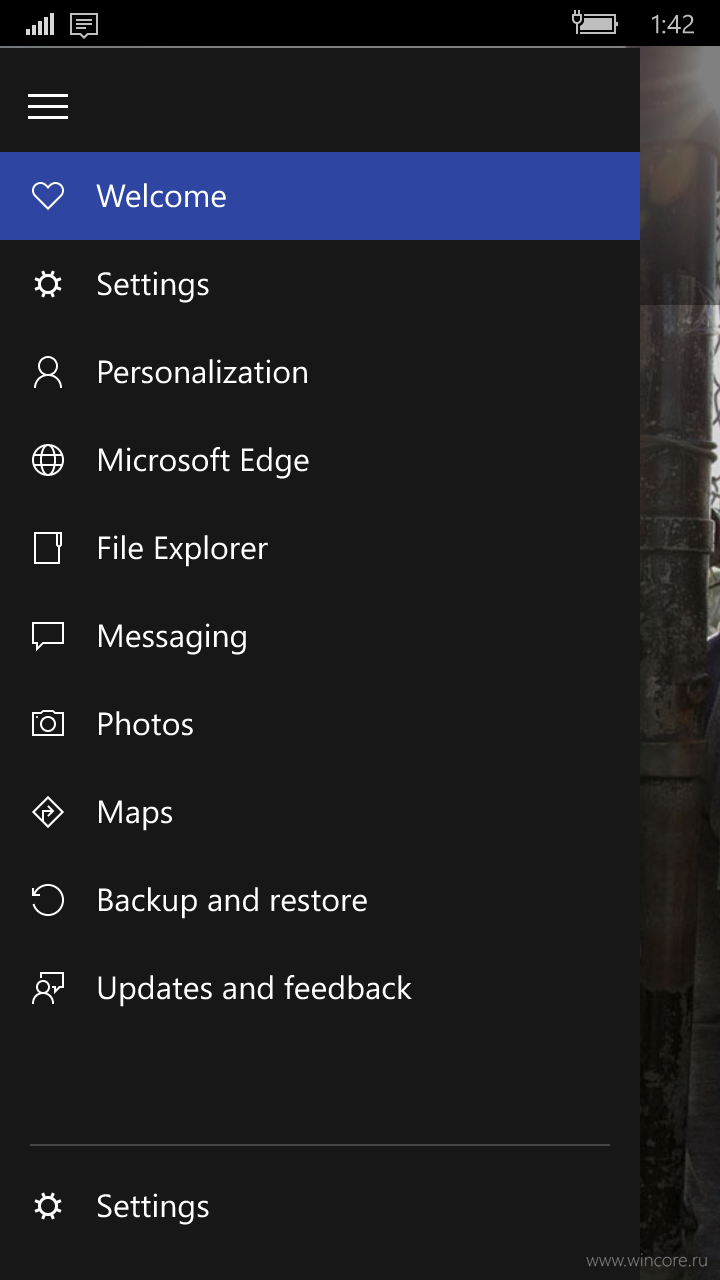This screenshot has height=1280, width=720.
Task: Open the Photos section
Action: click(320, 724)
